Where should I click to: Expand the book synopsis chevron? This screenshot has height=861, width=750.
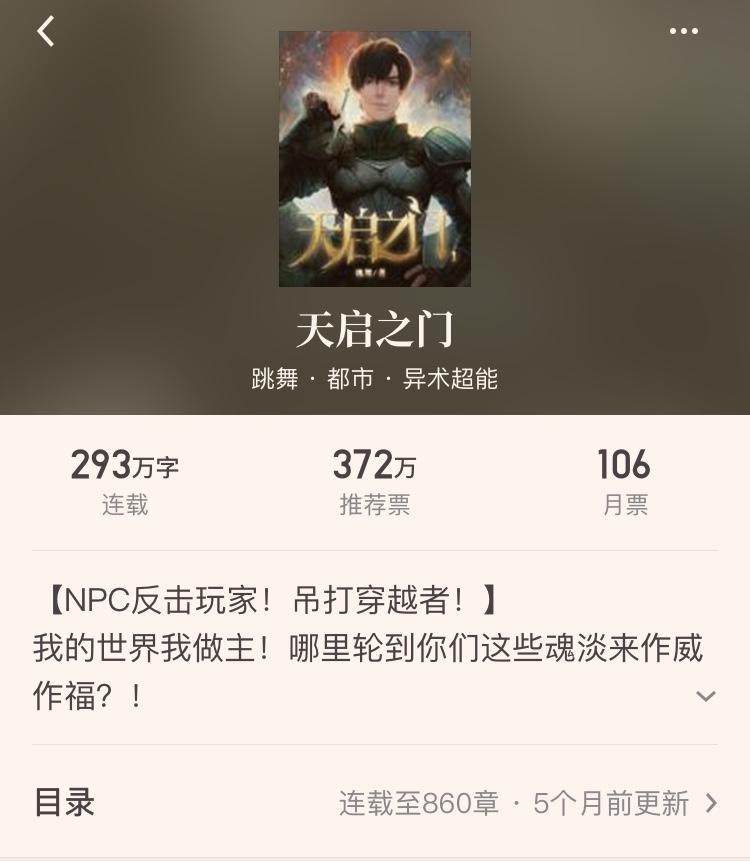pos(706,696)
